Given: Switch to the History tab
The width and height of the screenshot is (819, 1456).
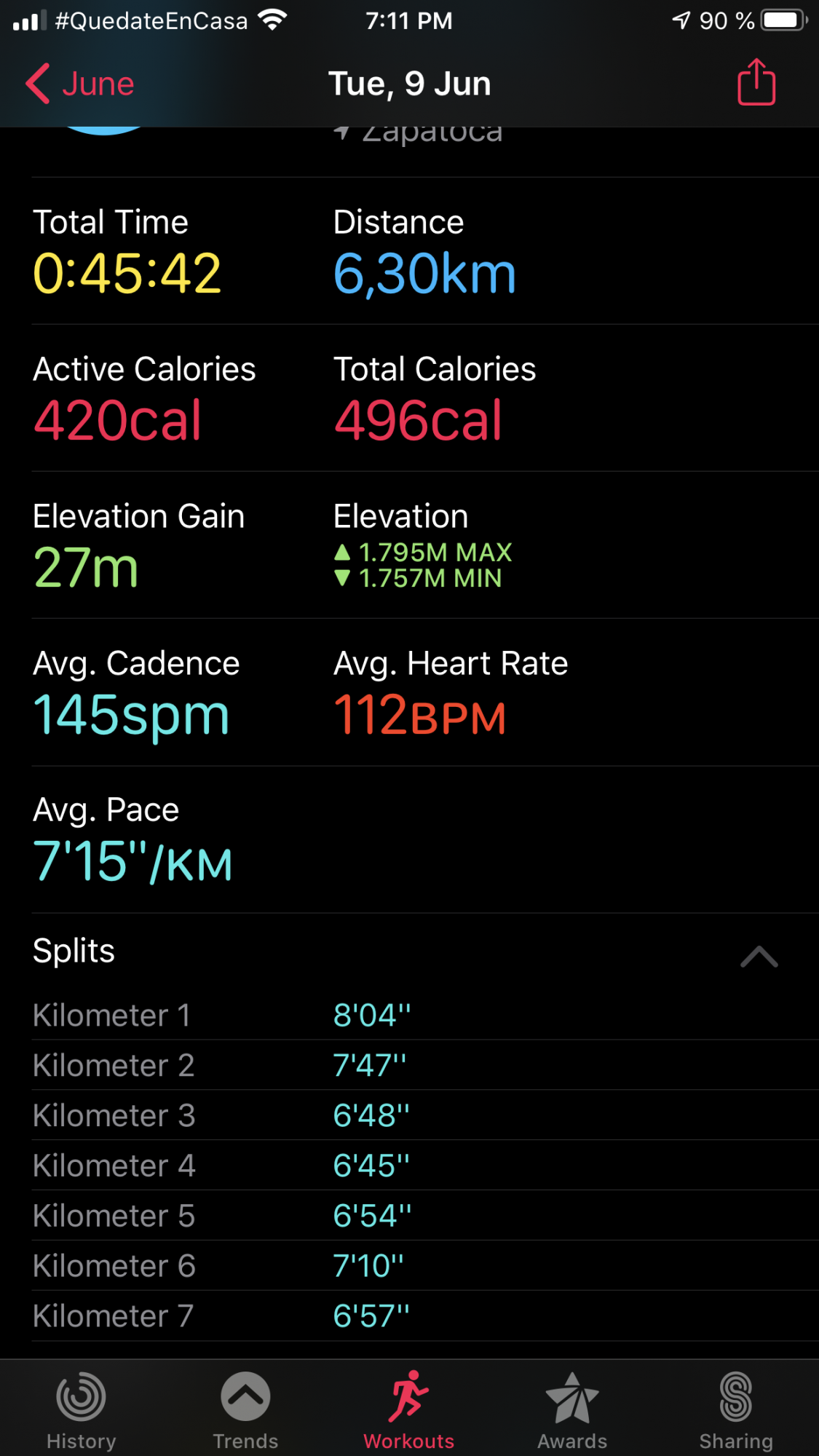Looking at the screenshot, I should (82, 1410).
